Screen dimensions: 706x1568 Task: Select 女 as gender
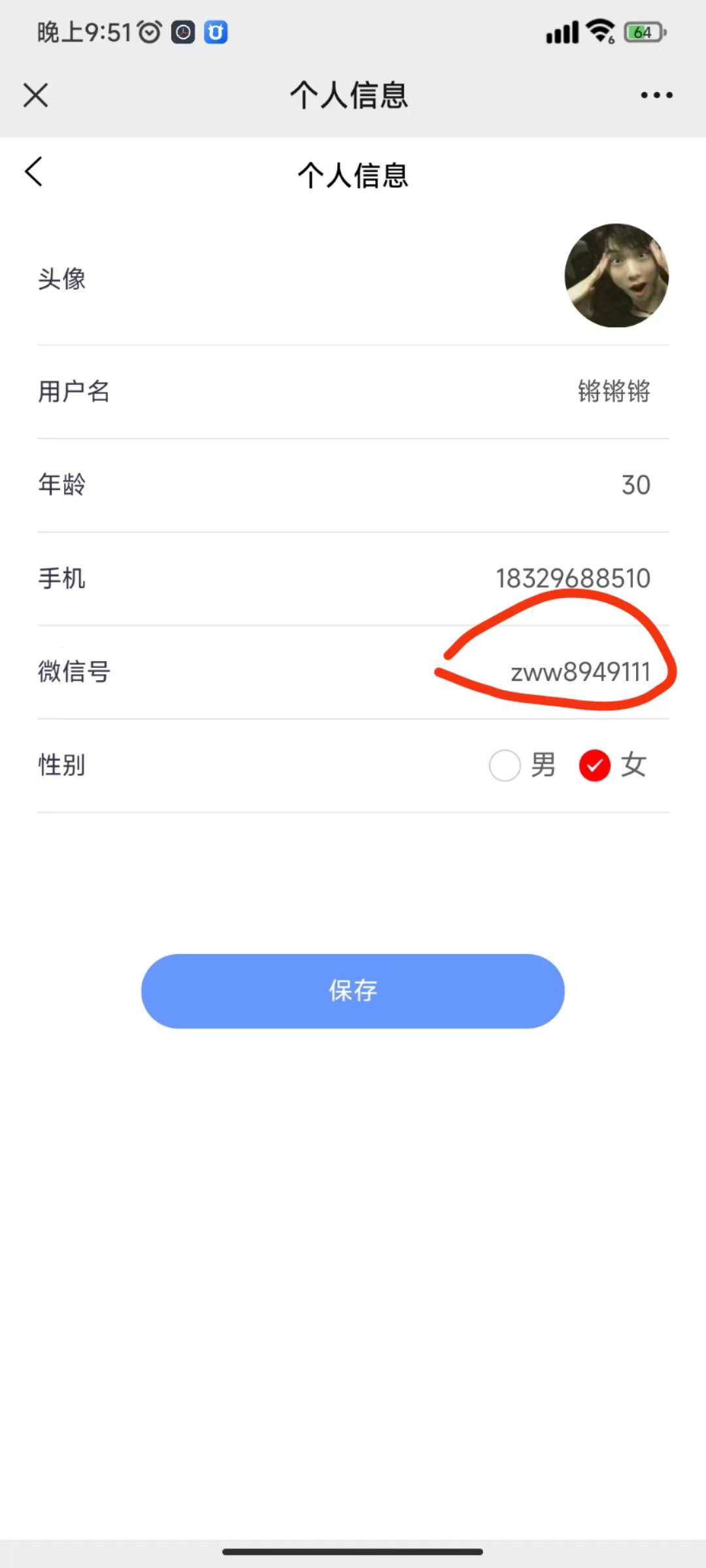point(595,765)
